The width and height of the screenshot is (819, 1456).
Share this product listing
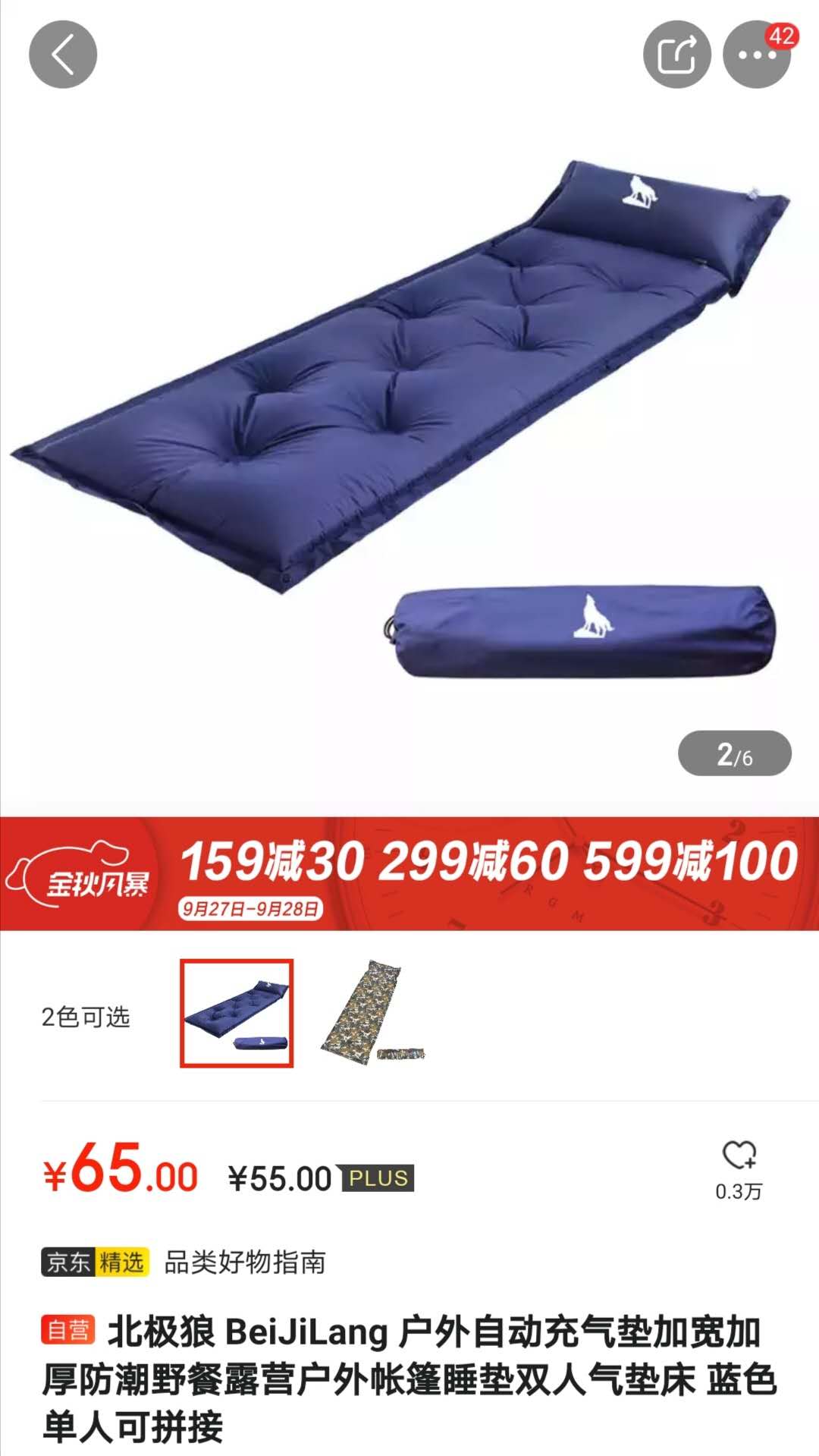pyautogui.click(x=676, y=55)
